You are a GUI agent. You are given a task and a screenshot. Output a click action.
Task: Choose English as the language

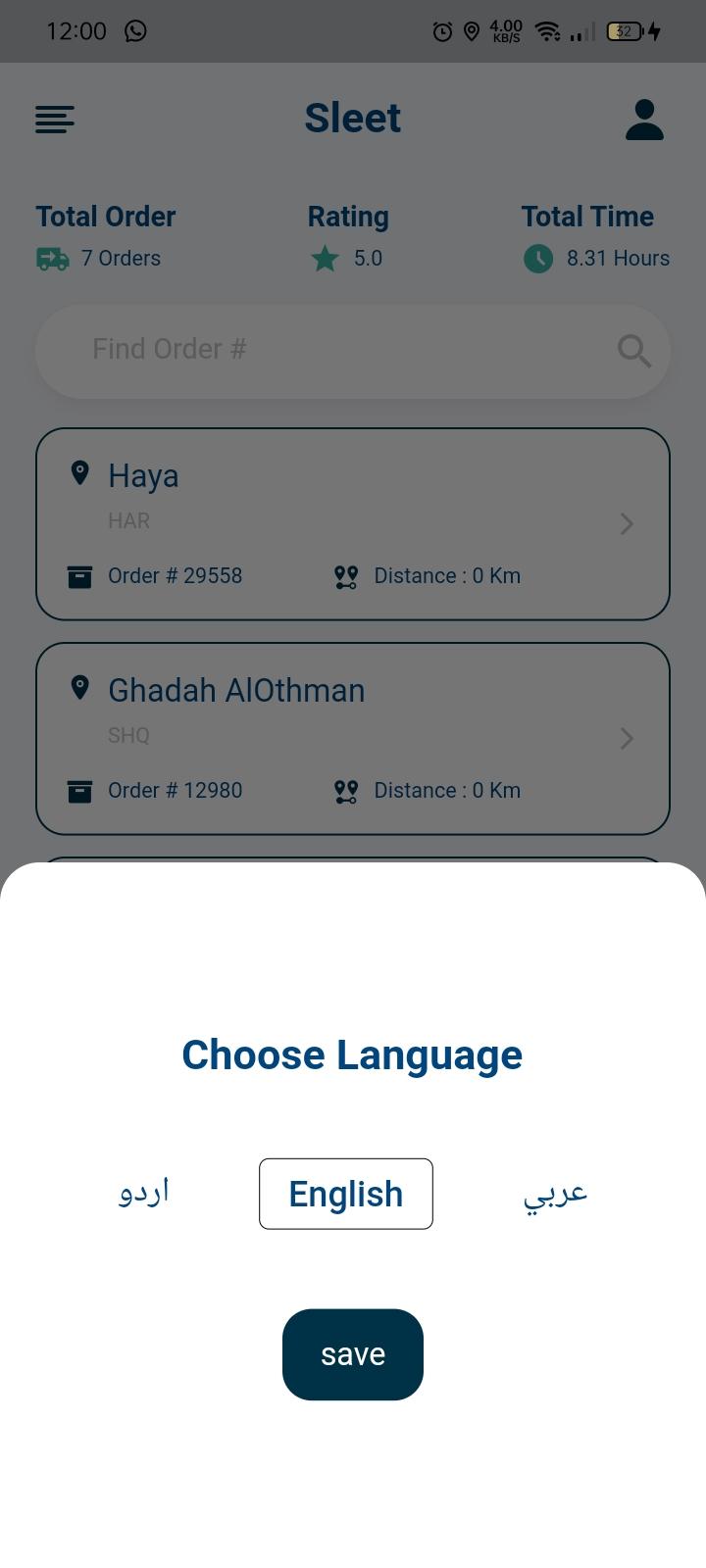[x=346, y=1194]
